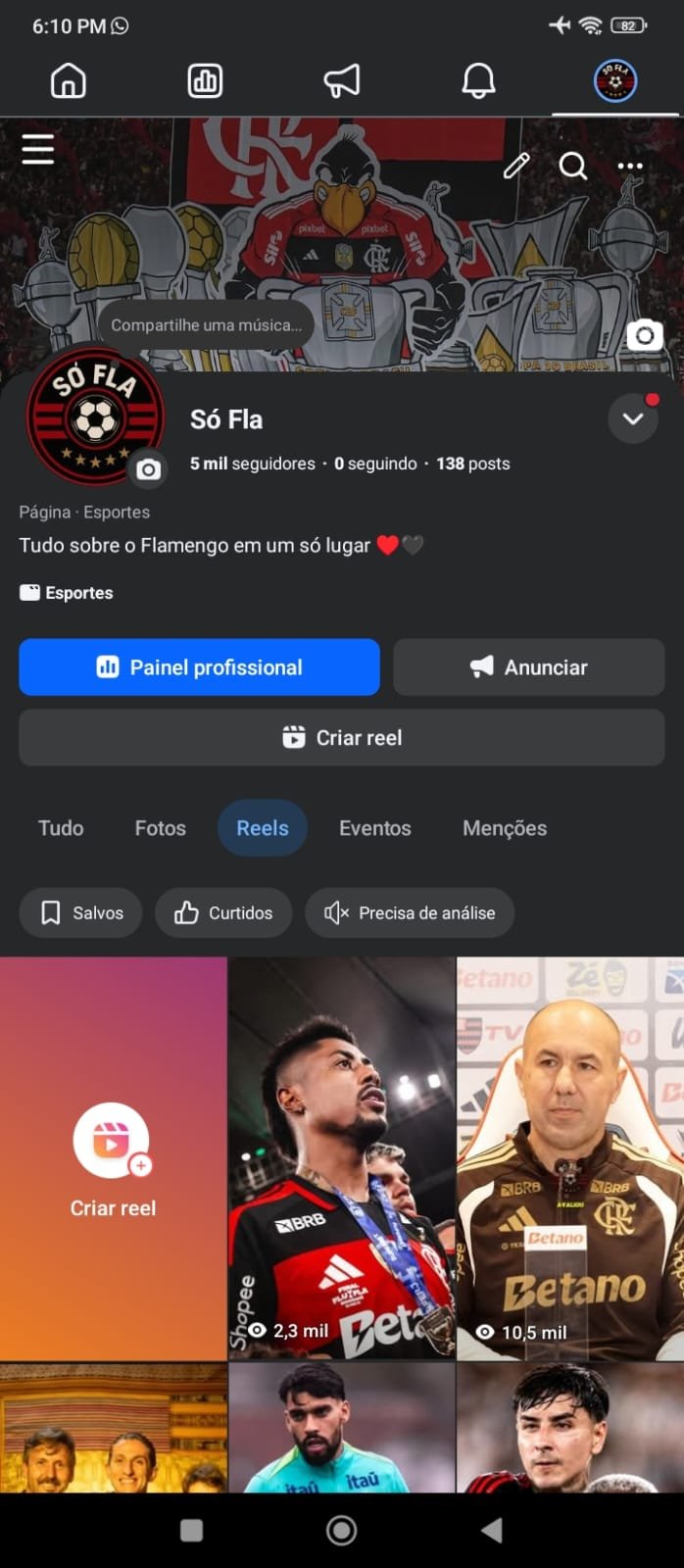Image resolution: width=684 pixels, height=1568 pixels.
Task: Open the megaphone ads tab
Action: (x=342, y=81)
